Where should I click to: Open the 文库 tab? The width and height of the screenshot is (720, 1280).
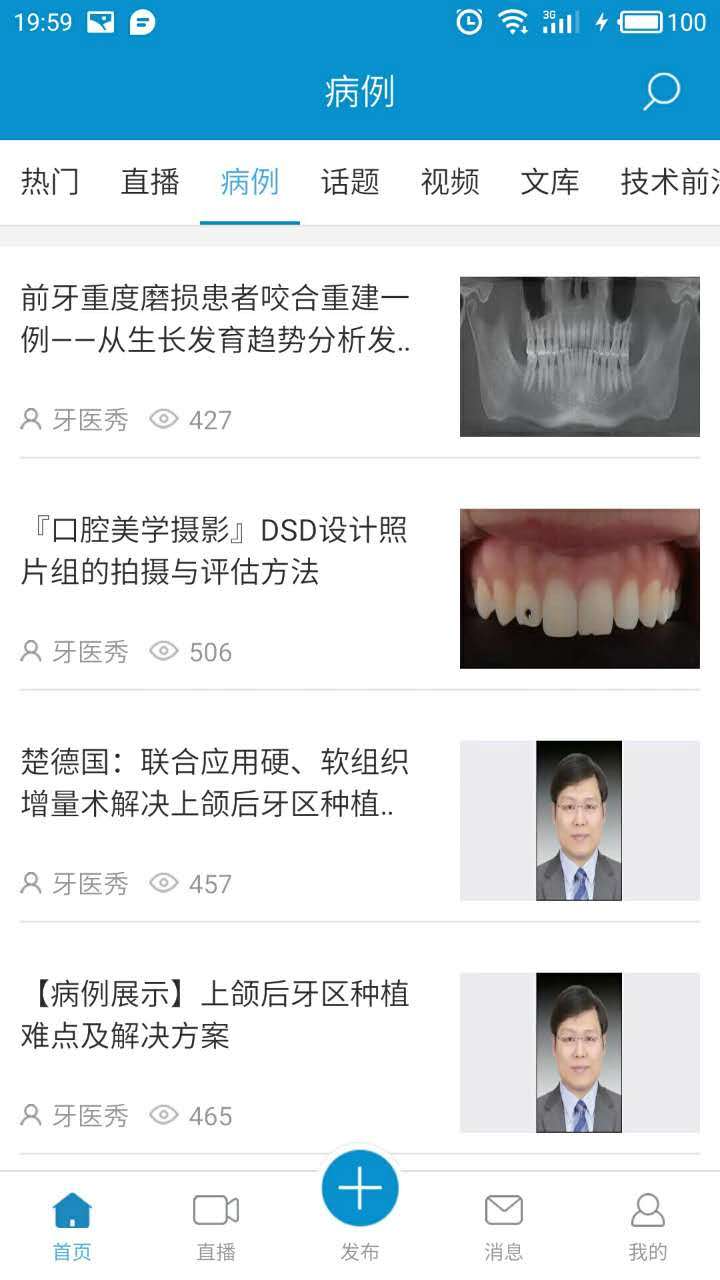(x=550, y=182)
